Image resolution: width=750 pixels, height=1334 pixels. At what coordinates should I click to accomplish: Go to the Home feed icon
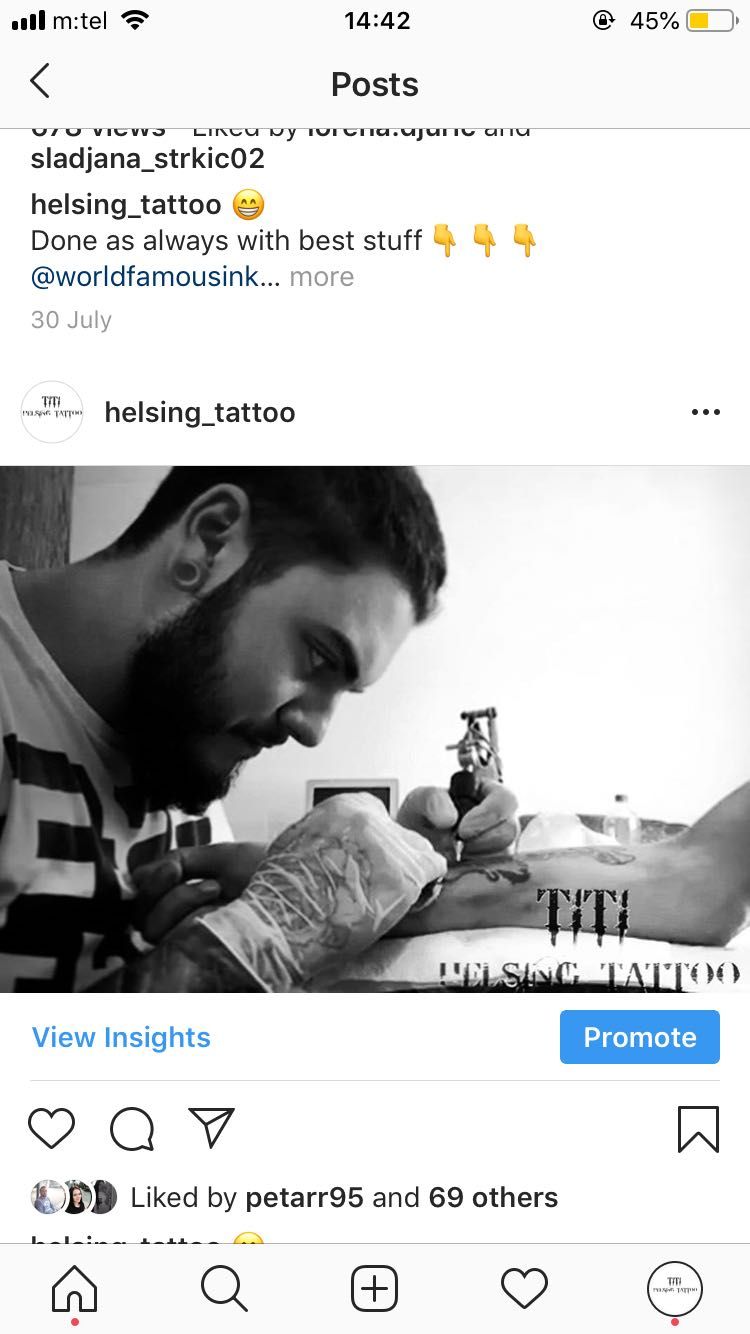74,1290
